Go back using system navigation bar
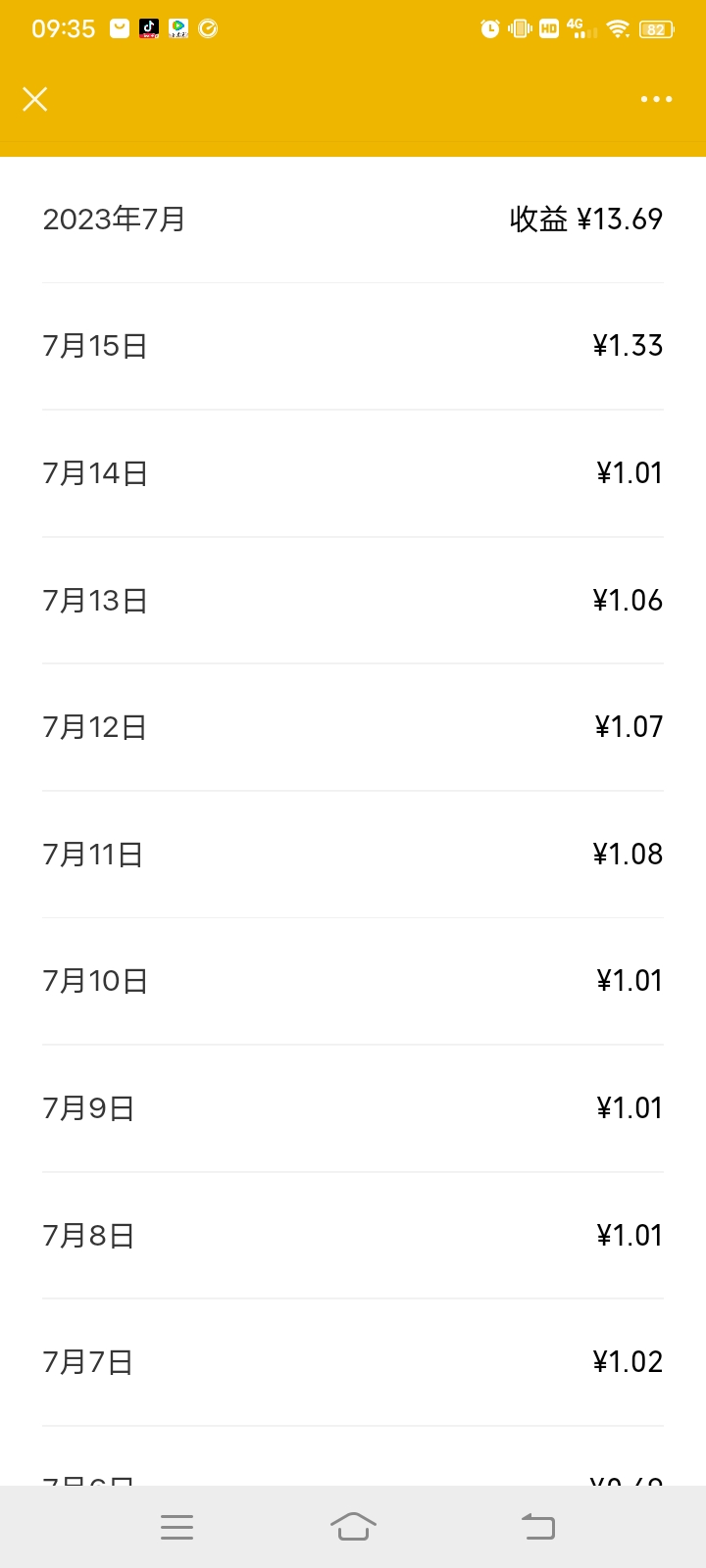706x1568 pixels. [537, 1526]
